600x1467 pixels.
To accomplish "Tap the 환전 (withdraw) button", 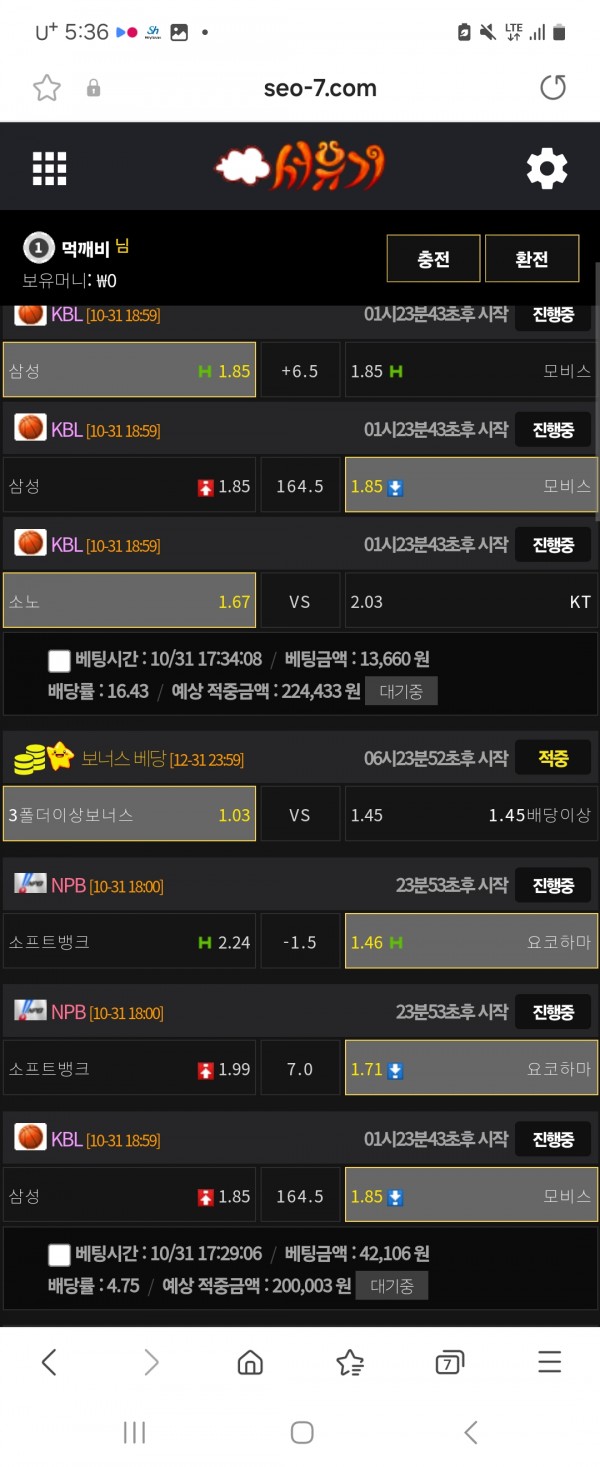I will pos(531,259).
